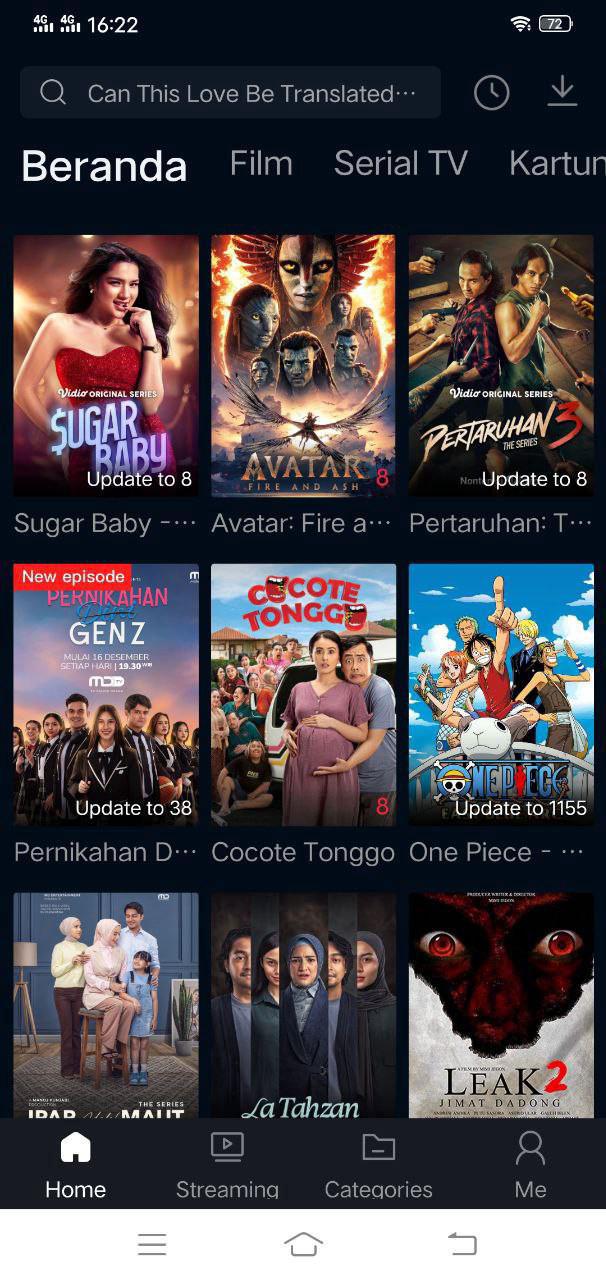Open Pertaruhan The Series 3
Screen dimensions: 606x1280
501,365
